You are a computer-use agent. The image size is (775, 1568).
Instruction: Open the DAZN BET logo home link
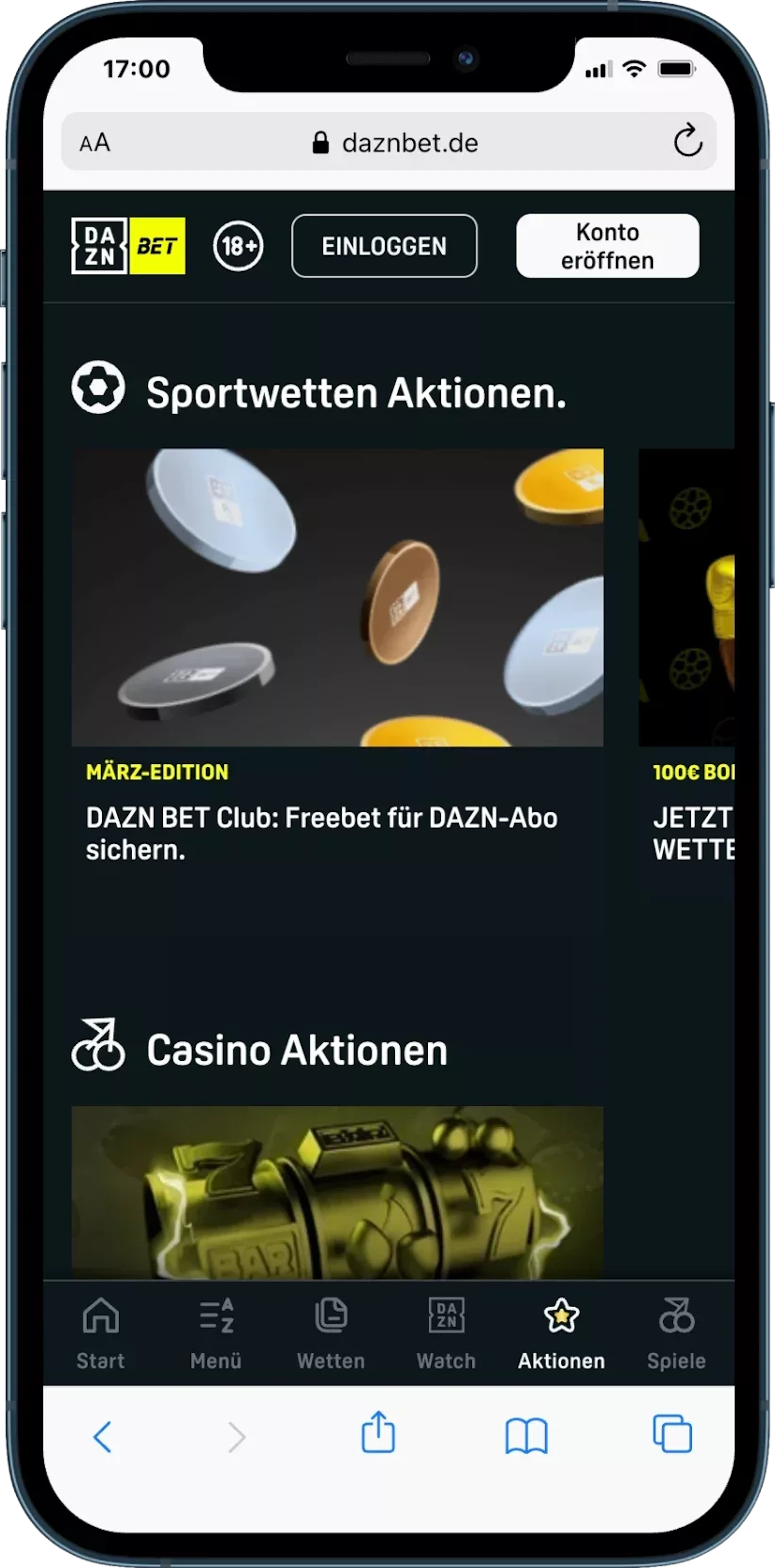(128, 246)
